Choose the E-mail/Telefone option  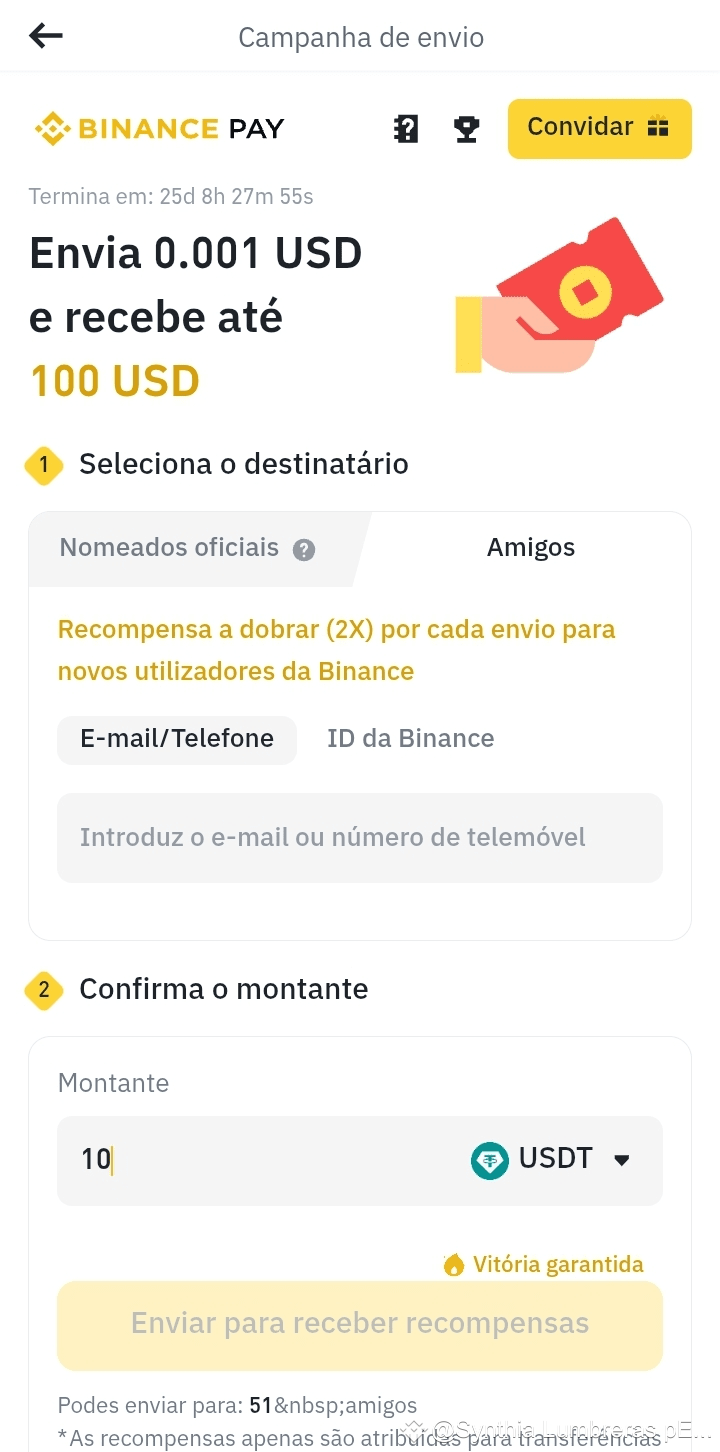tap(177, 739)
